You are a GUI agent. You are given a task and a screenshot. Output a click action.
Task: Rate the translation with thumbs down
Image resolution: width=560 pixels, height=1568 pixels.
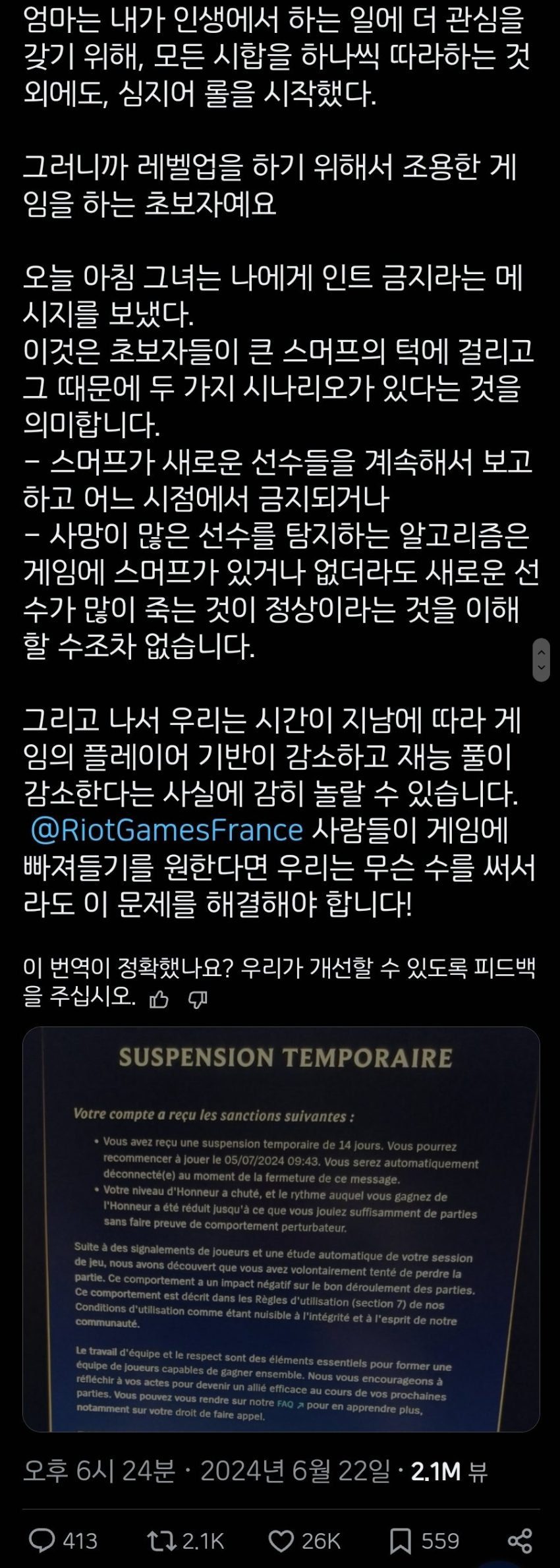click(198, 1000)
